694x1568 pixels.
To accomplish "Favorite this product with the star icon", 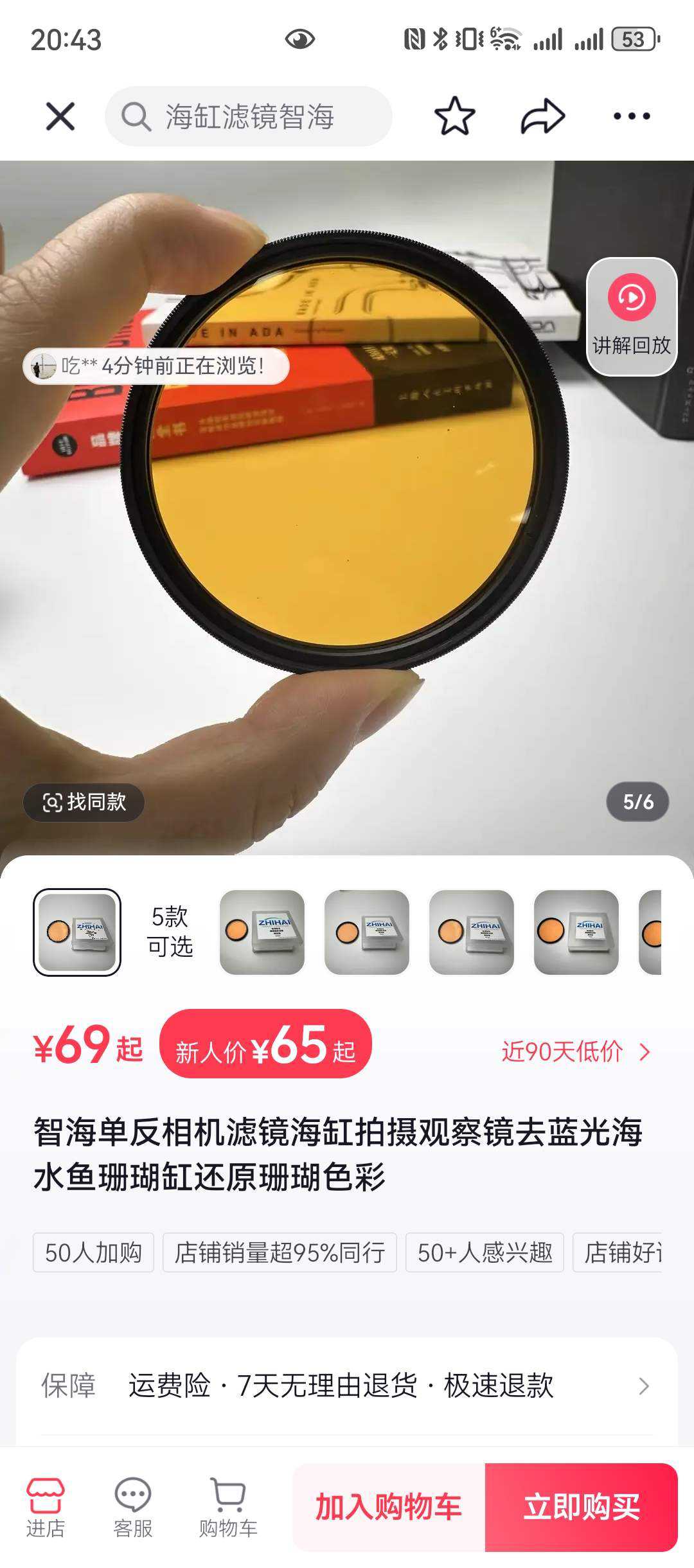I will point(454,116).
